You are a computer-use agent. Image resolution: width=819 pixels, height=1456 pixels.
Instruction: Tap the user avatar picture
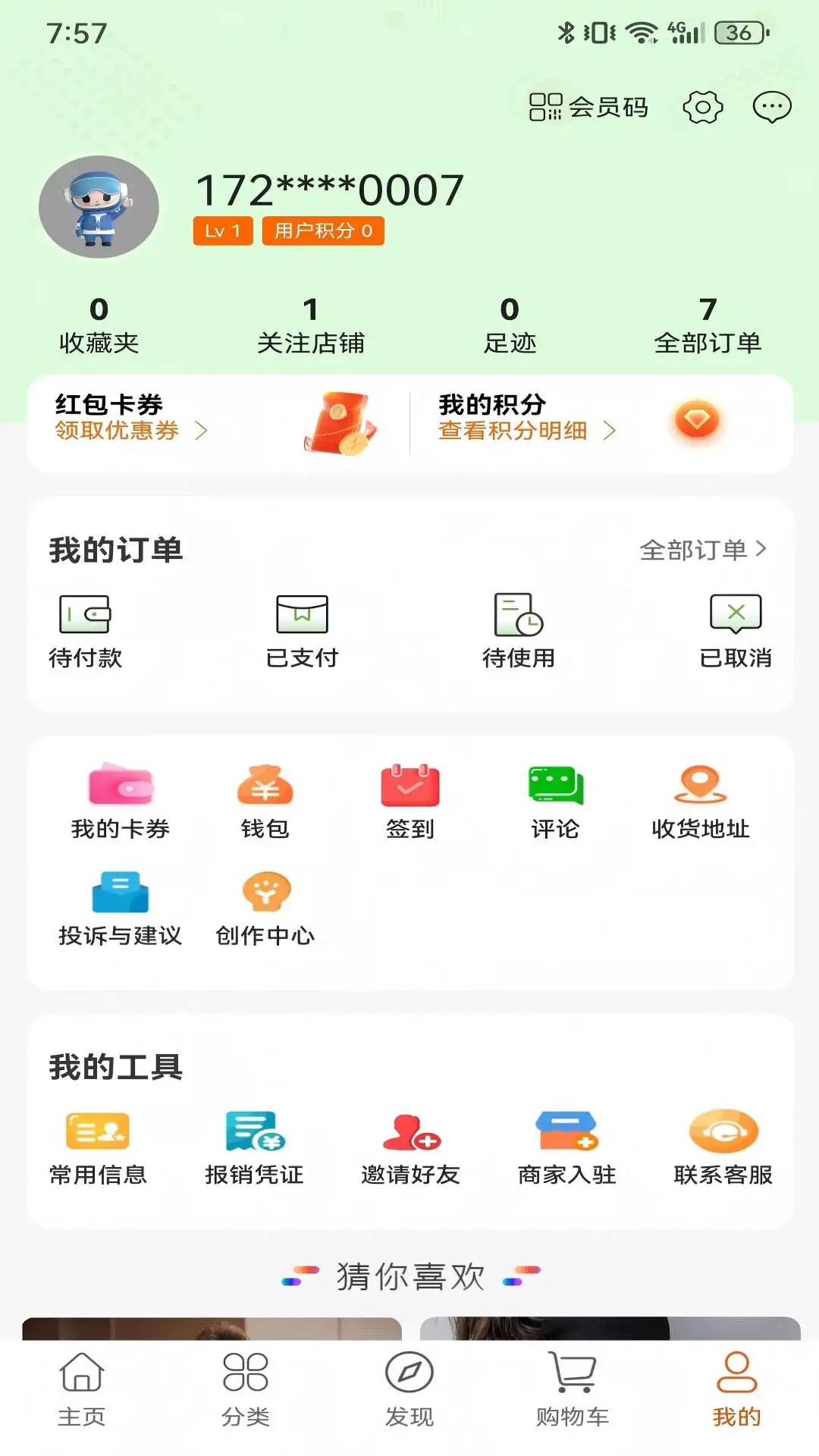pyautogui.click(x=98, y=206)
